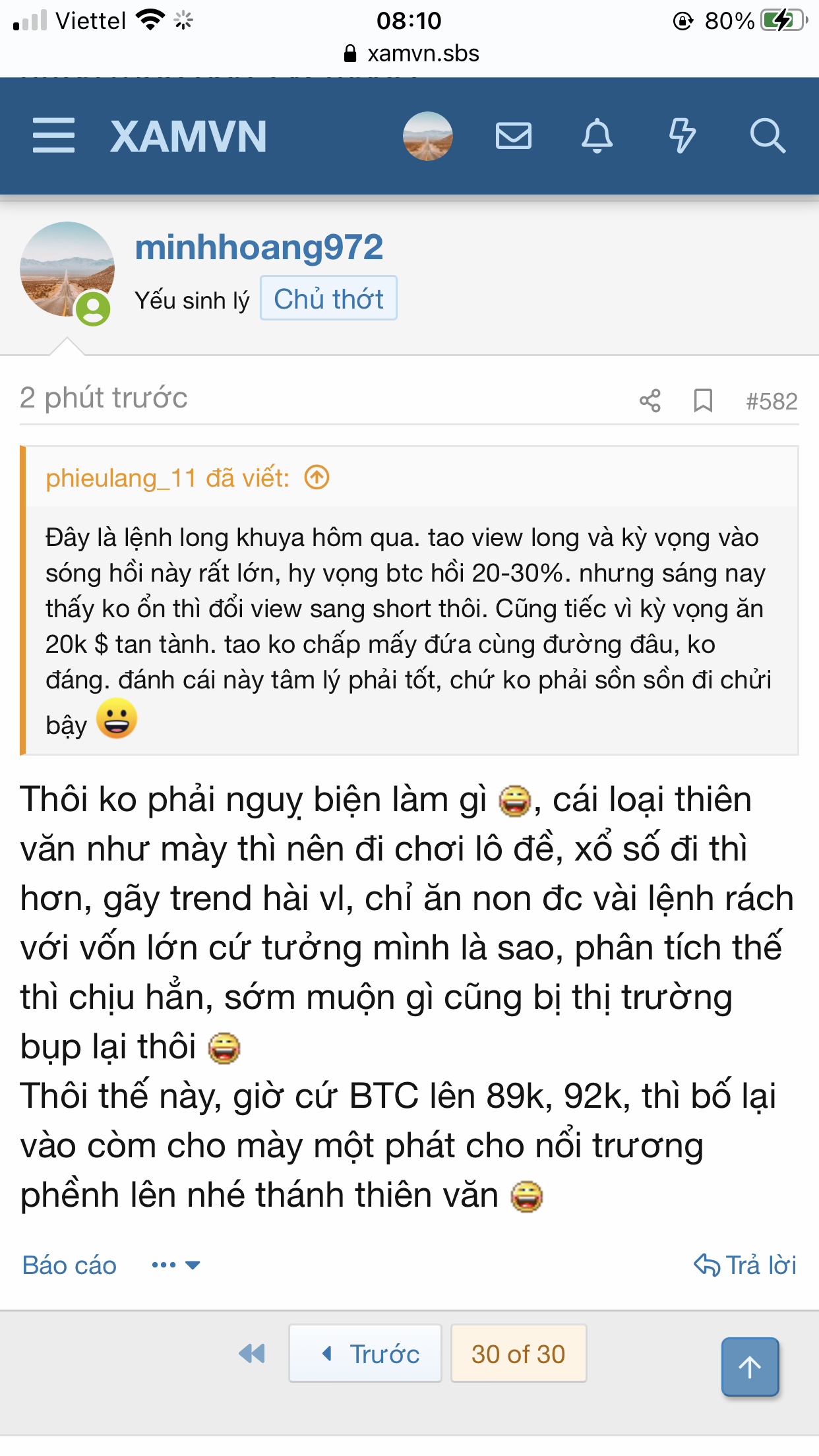Go to XAMVN homepage via logo
Image resolution: width=819 pixels, height=1456 pixels.
[189, 136]
